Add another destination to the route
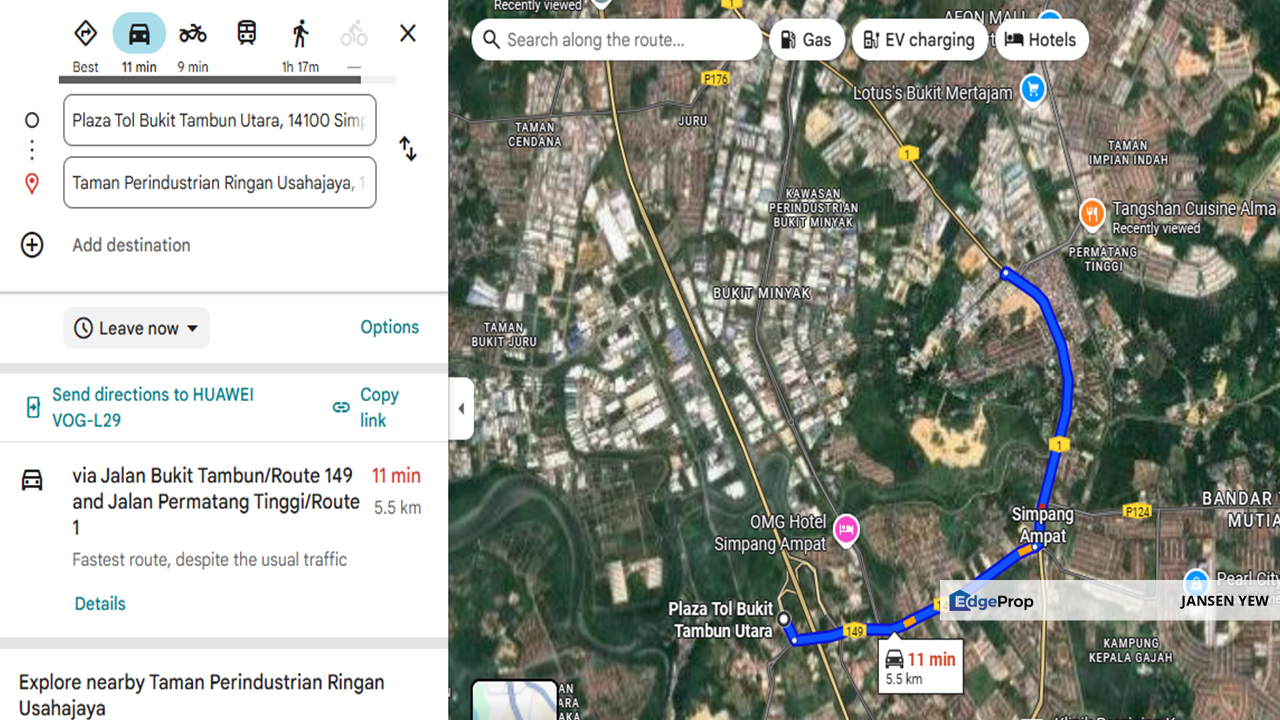Screen dimensions: 1280x720 point(130,245)
